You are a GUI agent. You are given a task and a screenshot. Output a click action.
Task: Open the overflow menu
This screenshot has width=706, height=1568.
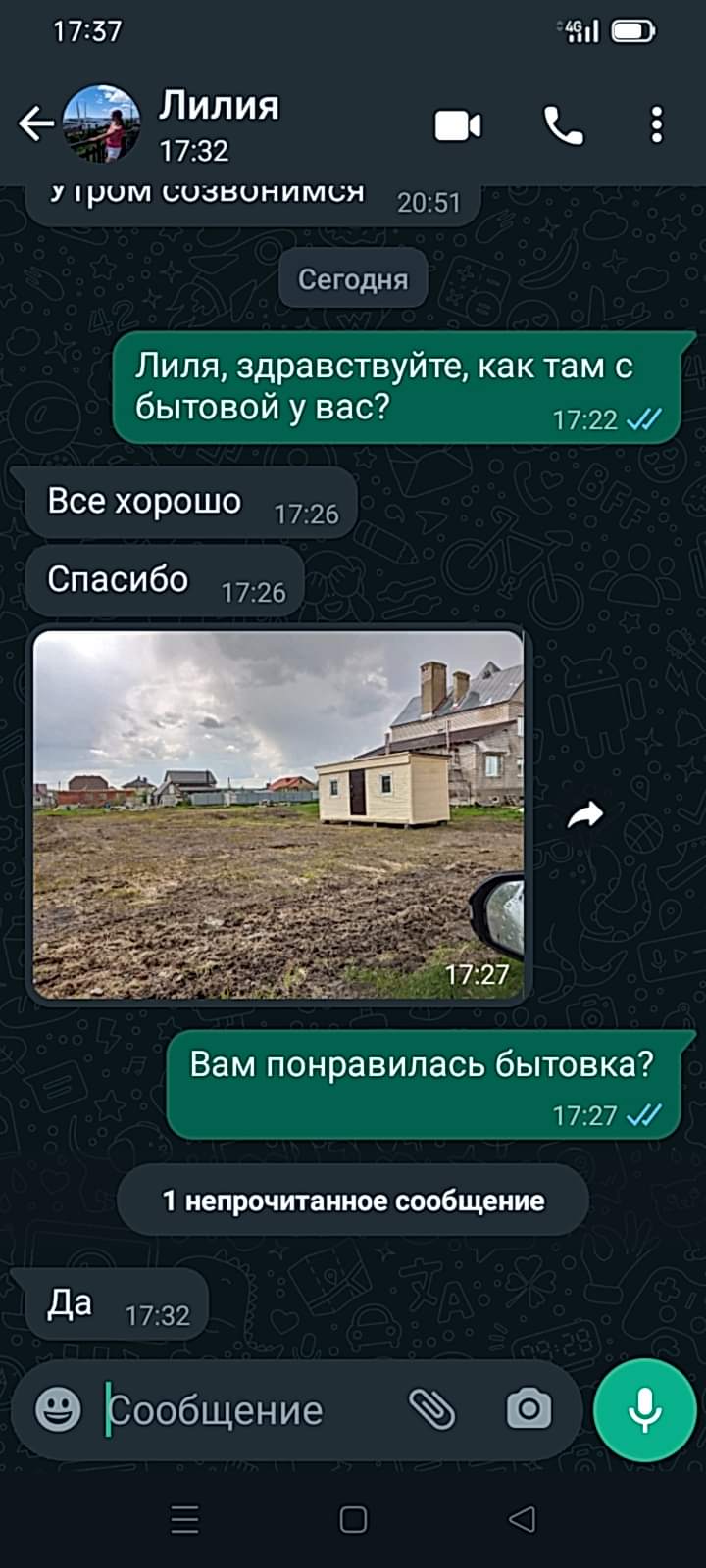pyautogui.click(x=657, y=125)
